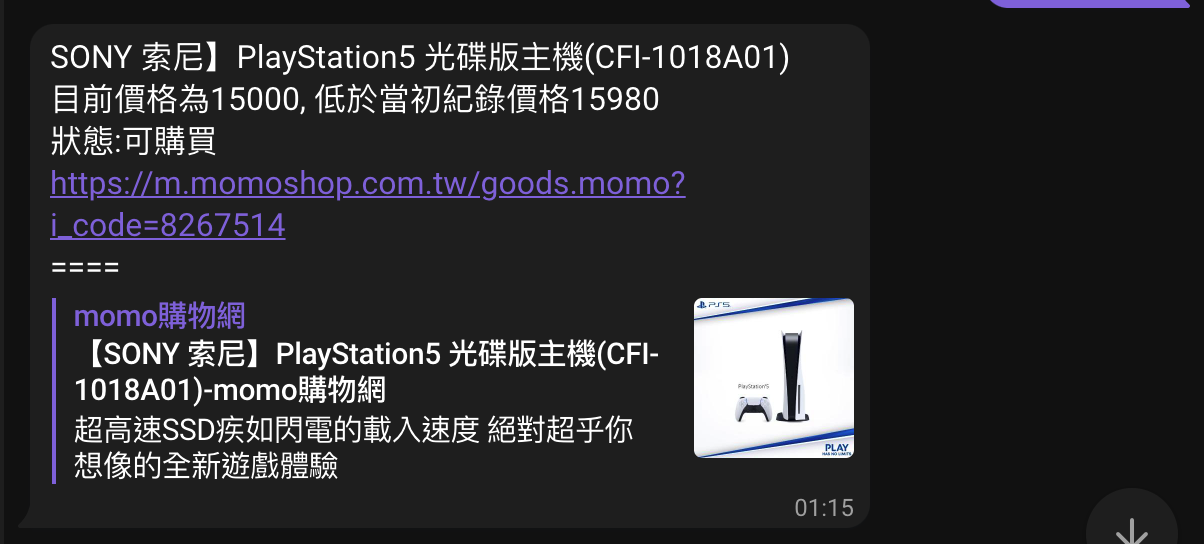
Task: Jump to latest messages with down arrow
Action: point(1131,527)
